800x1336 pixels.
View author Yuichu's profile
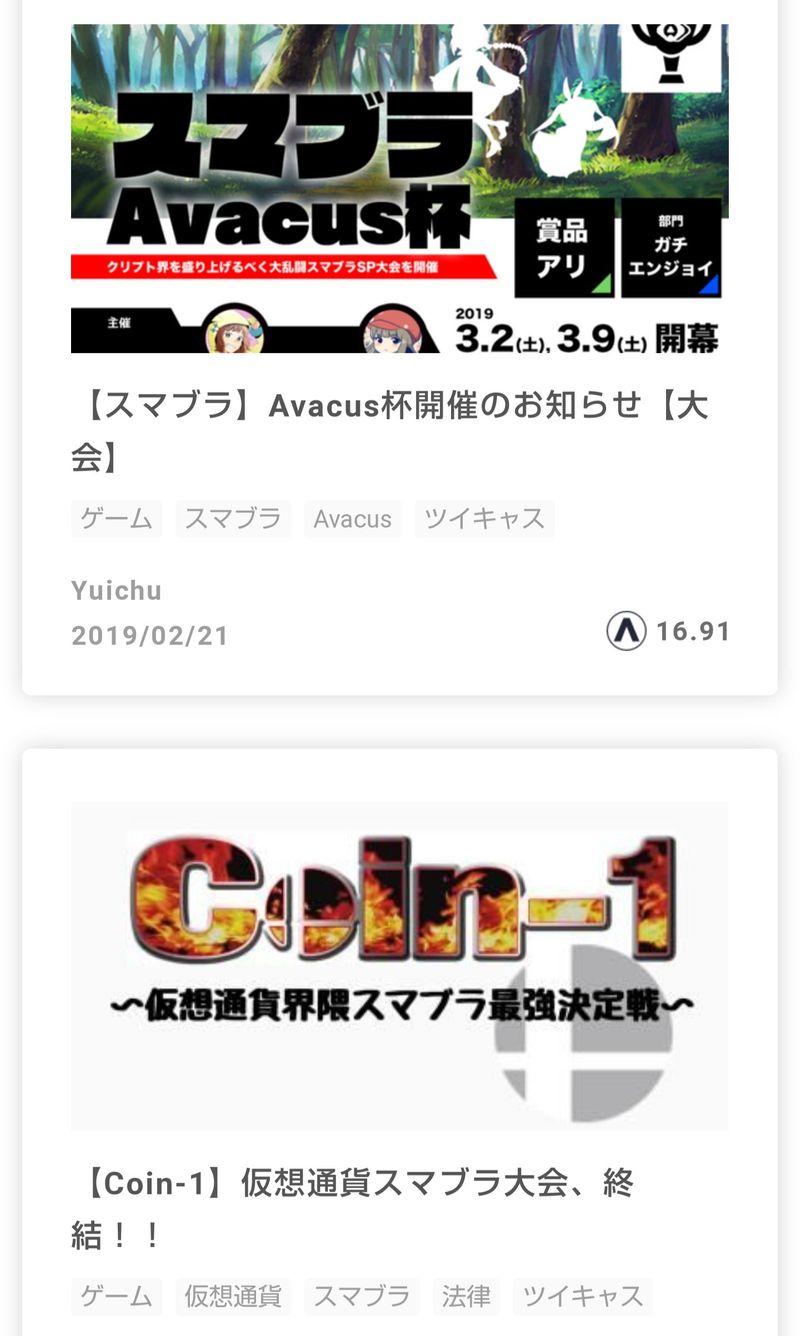pos(116,590)
